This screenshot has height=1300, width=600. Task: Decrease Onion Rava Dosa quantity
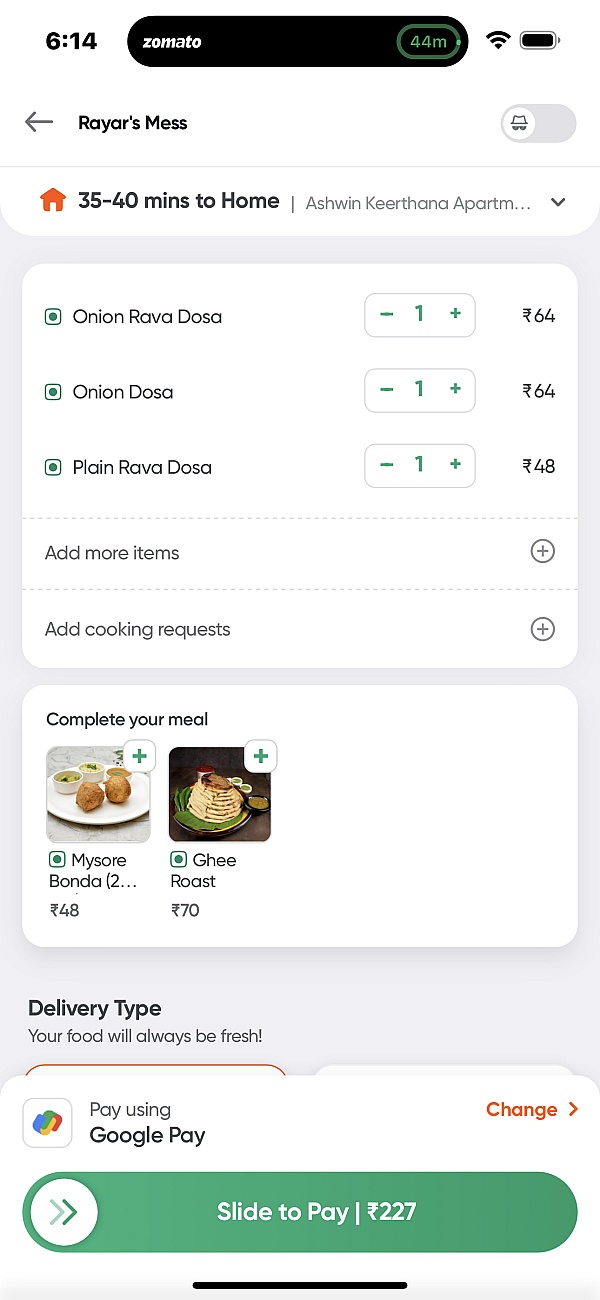[x=387, y=314]
